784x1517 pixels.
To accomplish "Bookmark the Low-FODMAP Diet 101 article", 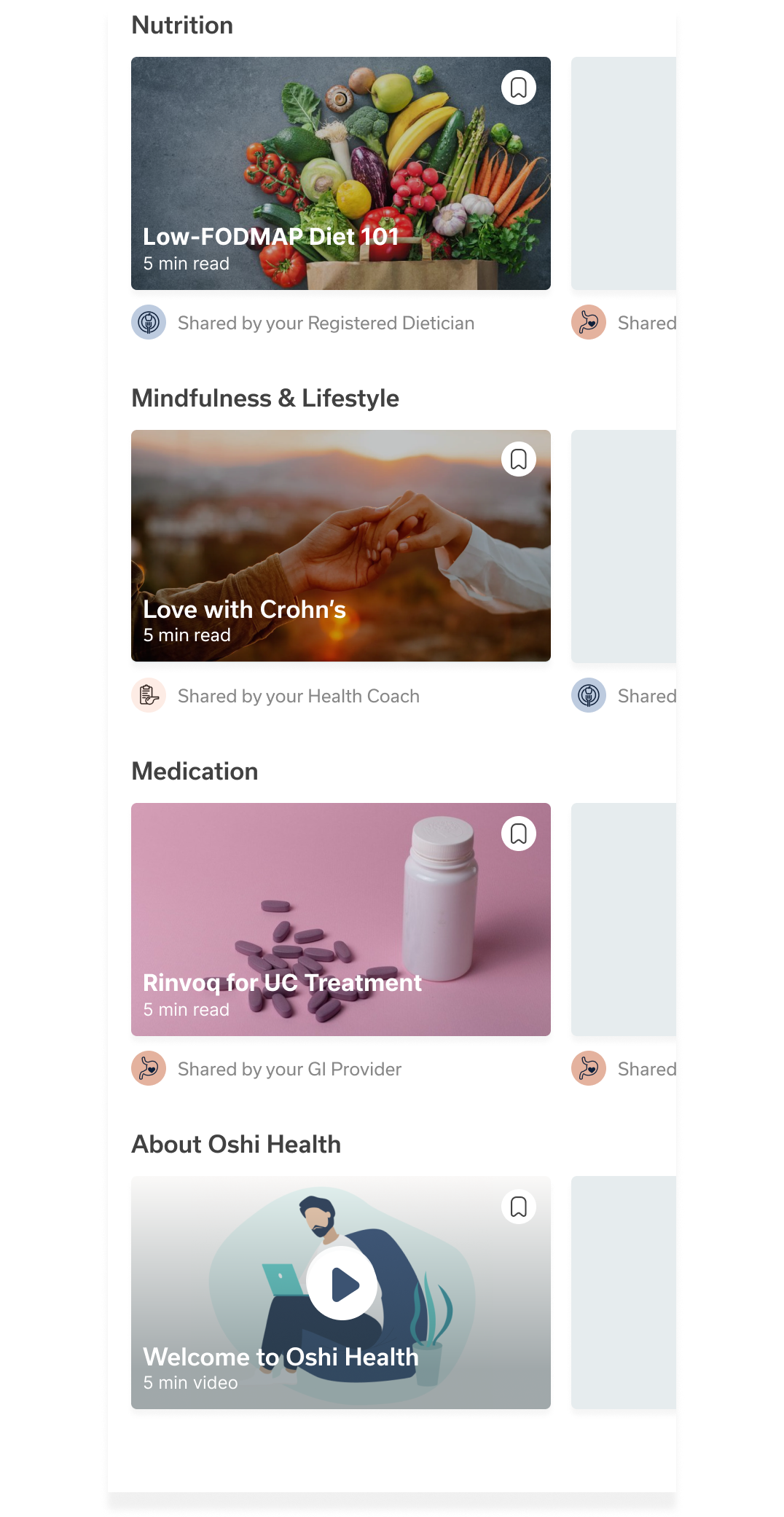I will [518, 88].
